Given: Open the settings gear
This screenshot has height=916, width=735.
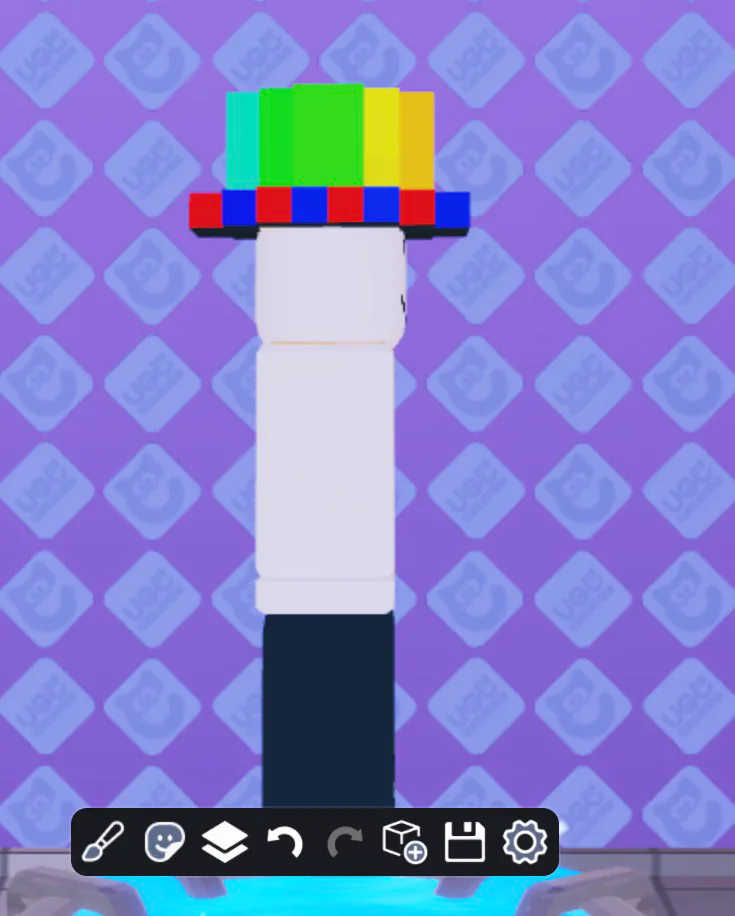Looking at the screenshot, I should 525,843.
